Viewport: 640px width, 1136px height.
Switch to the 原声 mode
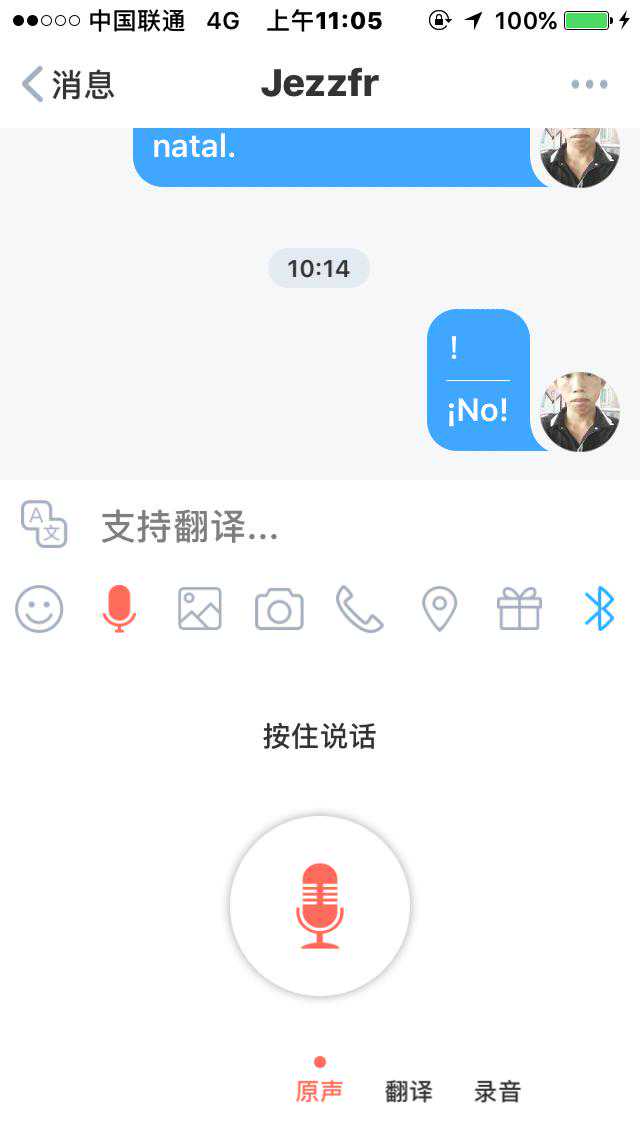pyautogui.click(x=320, y=1091)
